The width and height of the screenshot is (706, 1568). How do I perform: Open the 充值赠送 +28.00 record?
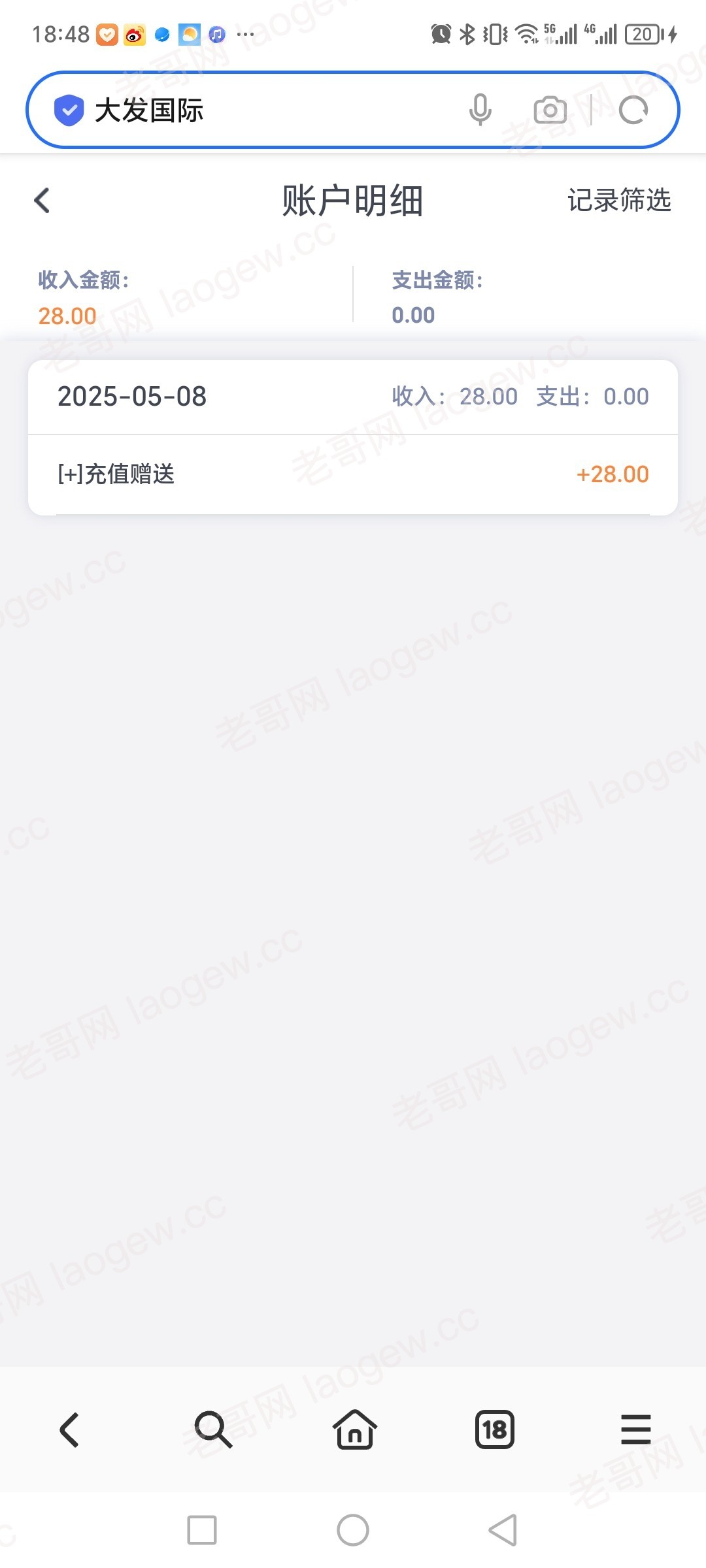tap(353, 474)
